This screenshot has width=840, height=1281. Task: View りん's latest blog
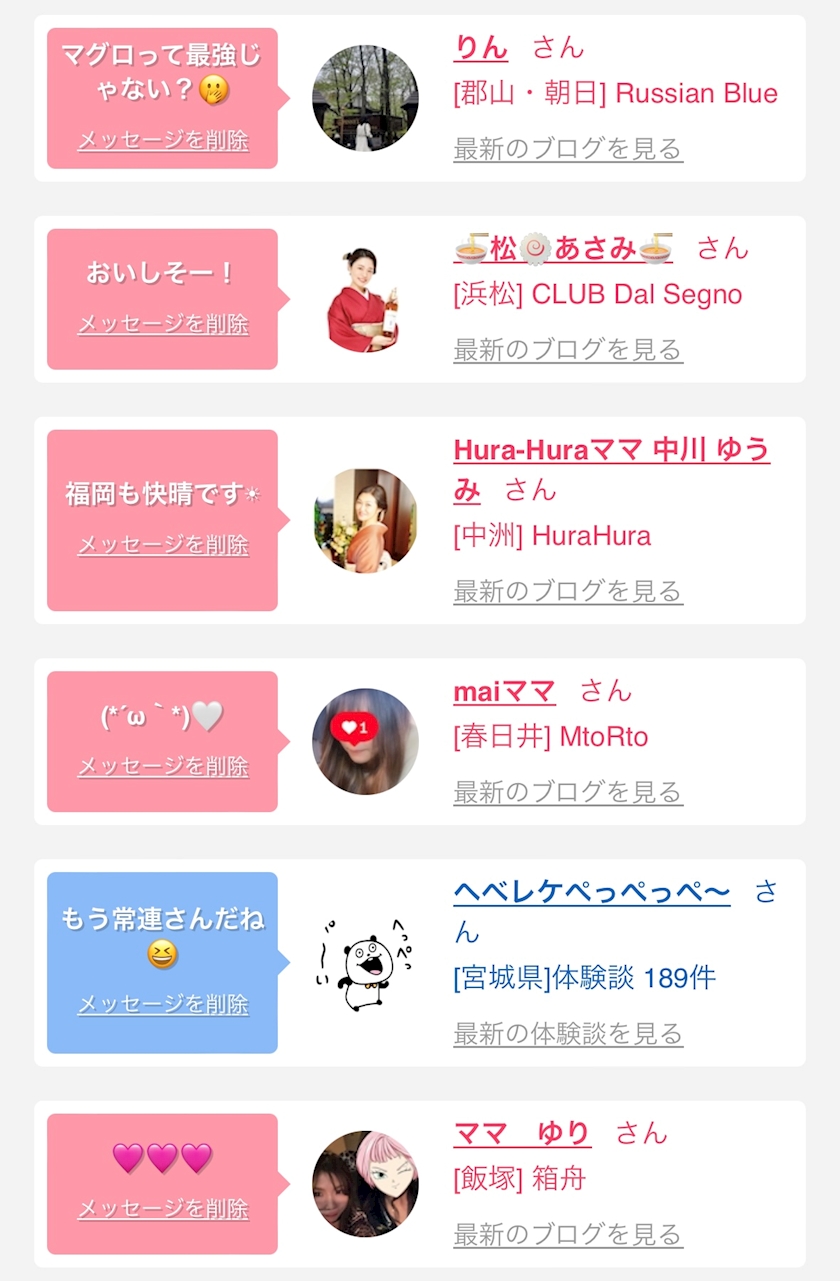coord(567,149)
